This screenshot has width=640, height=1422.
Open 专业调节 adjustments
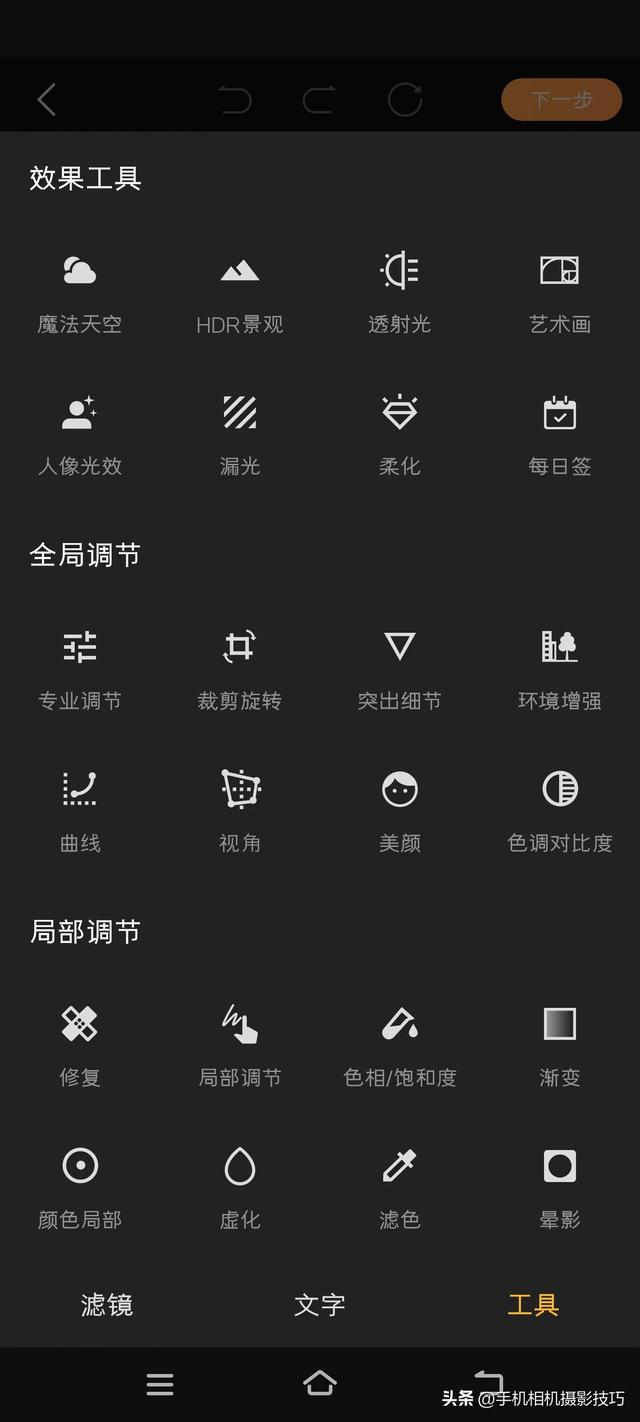tap(80, 670)
